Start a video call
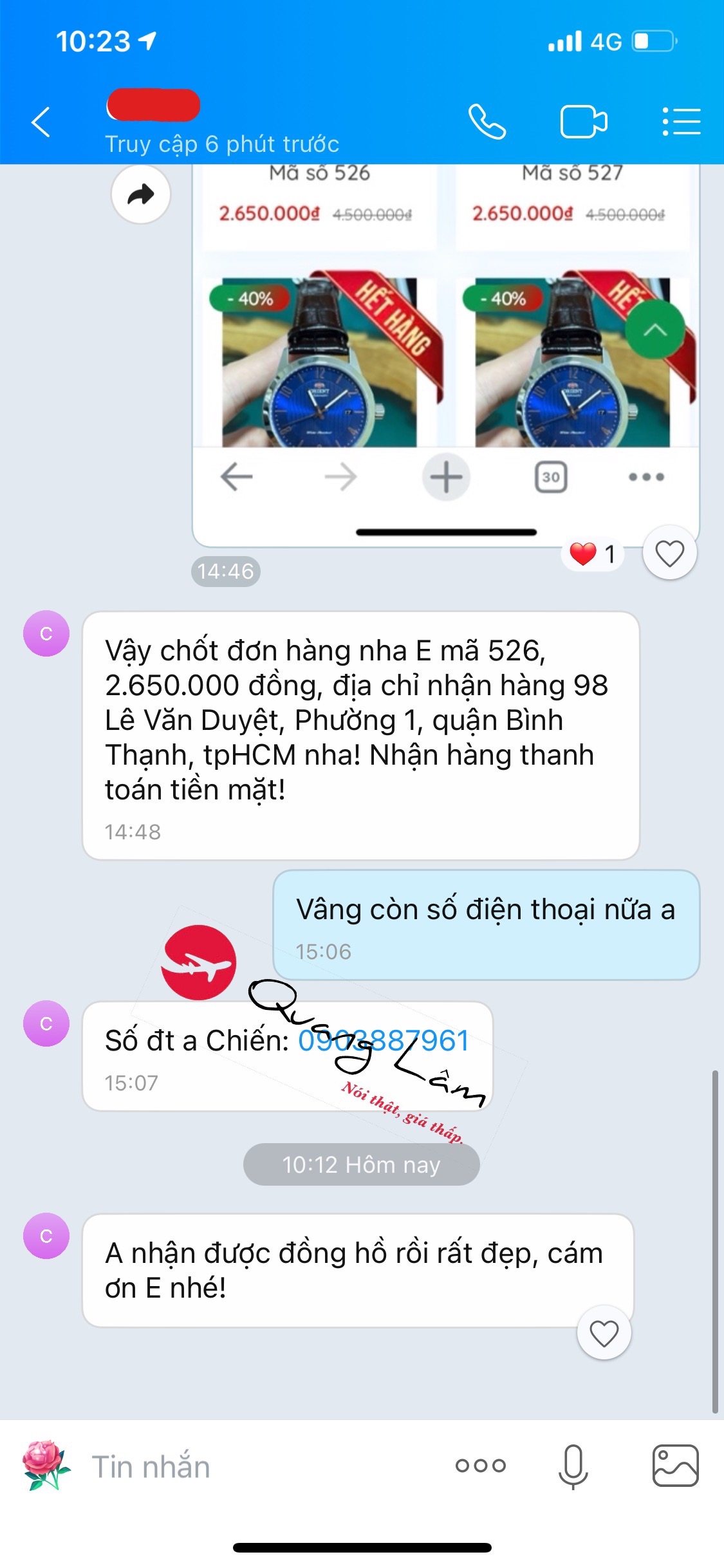Image resolution: width=724 pixels, height=1568 pixels. coord(583,122)
